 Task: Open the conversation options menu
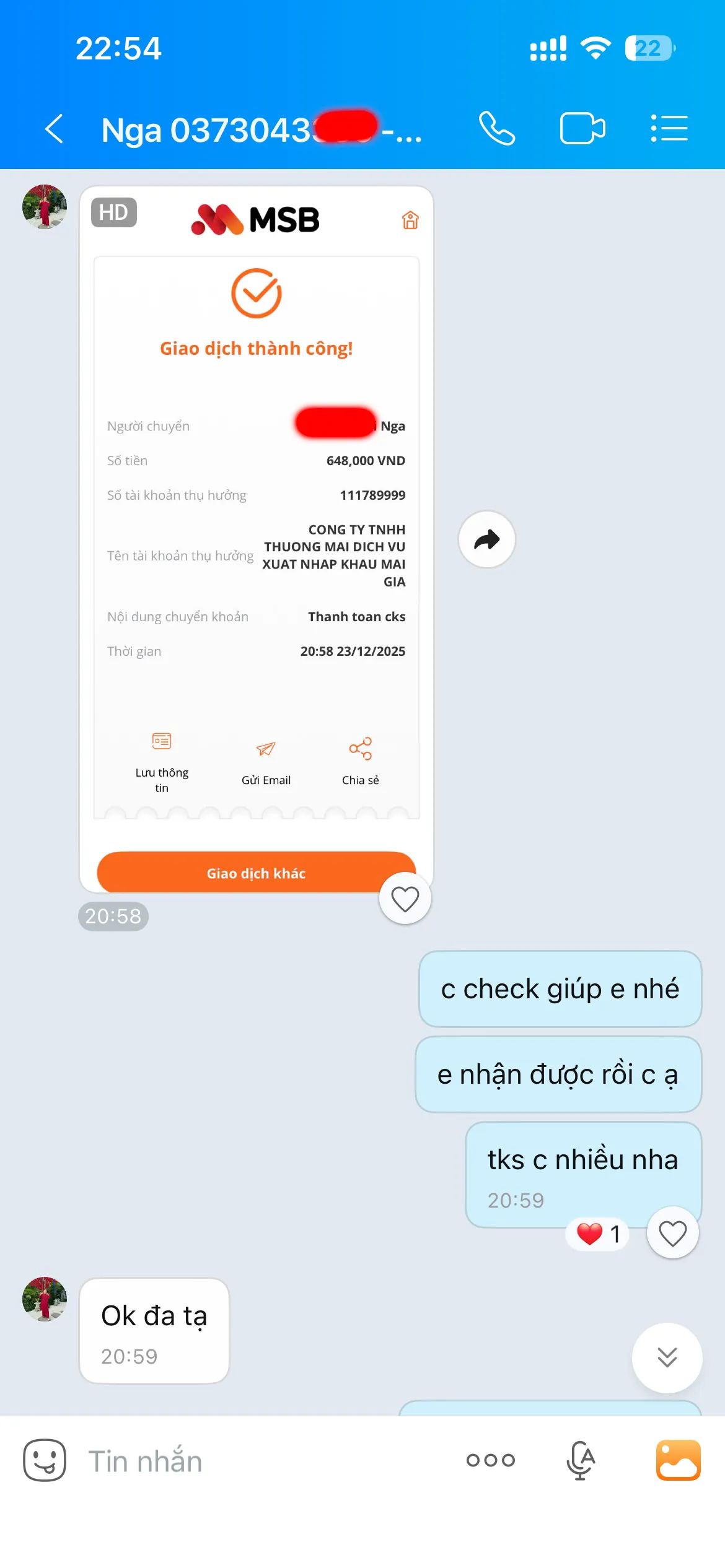[x=669, y=129]
